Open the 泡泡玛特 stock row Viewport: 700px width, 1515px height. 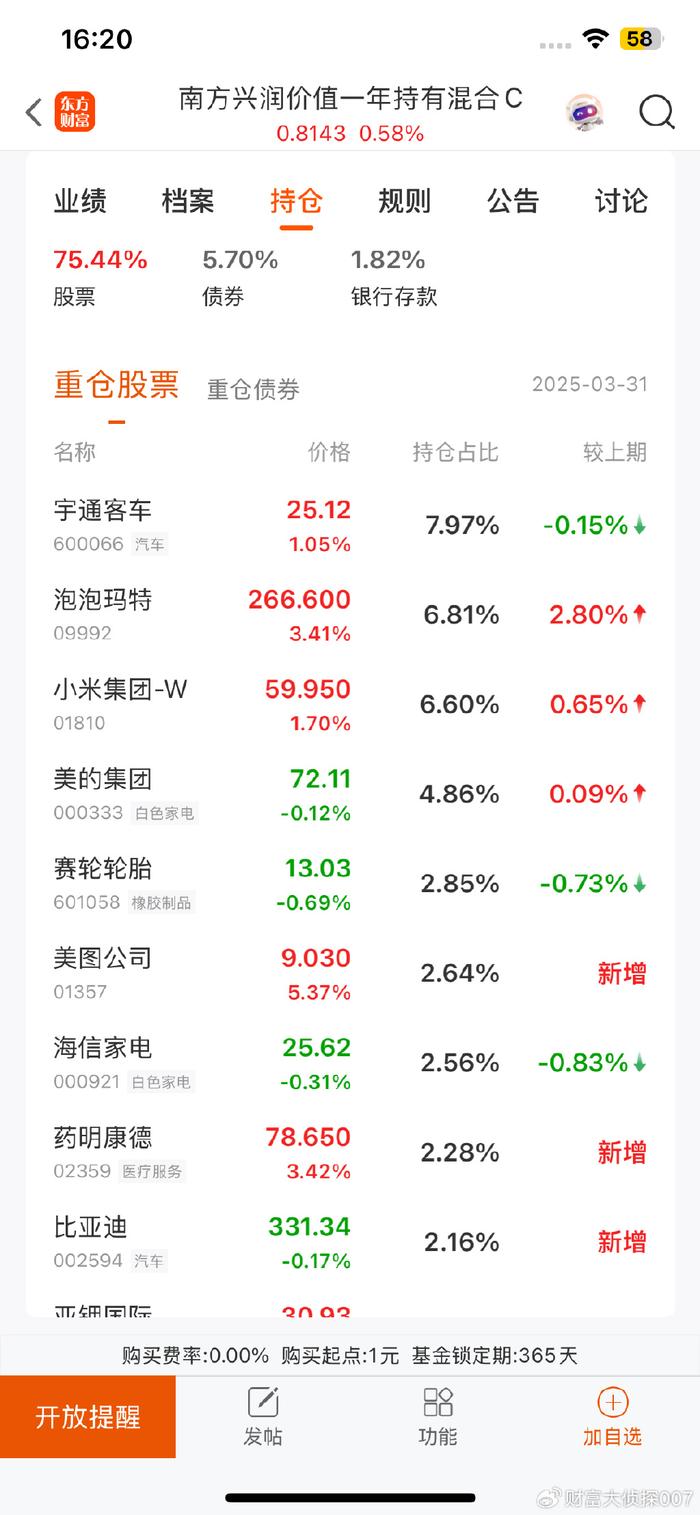click(x=350, y=615)
